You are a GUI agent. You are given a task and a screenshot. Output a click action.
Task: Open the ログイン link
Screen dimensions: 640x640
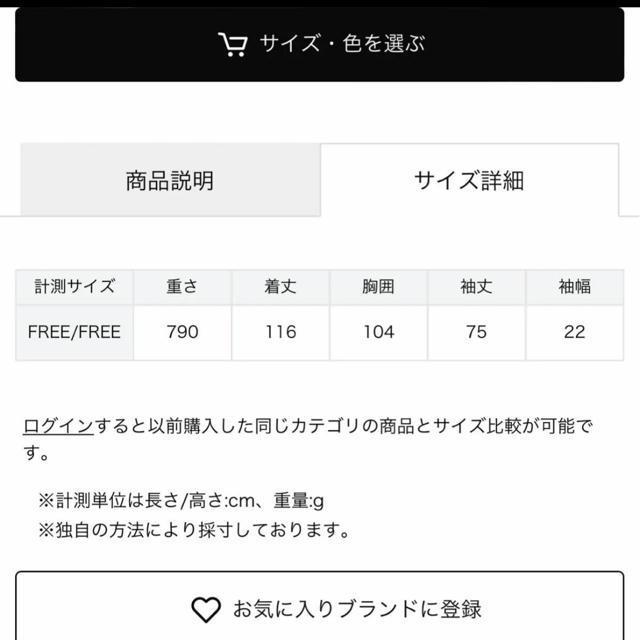coord(58,427)
